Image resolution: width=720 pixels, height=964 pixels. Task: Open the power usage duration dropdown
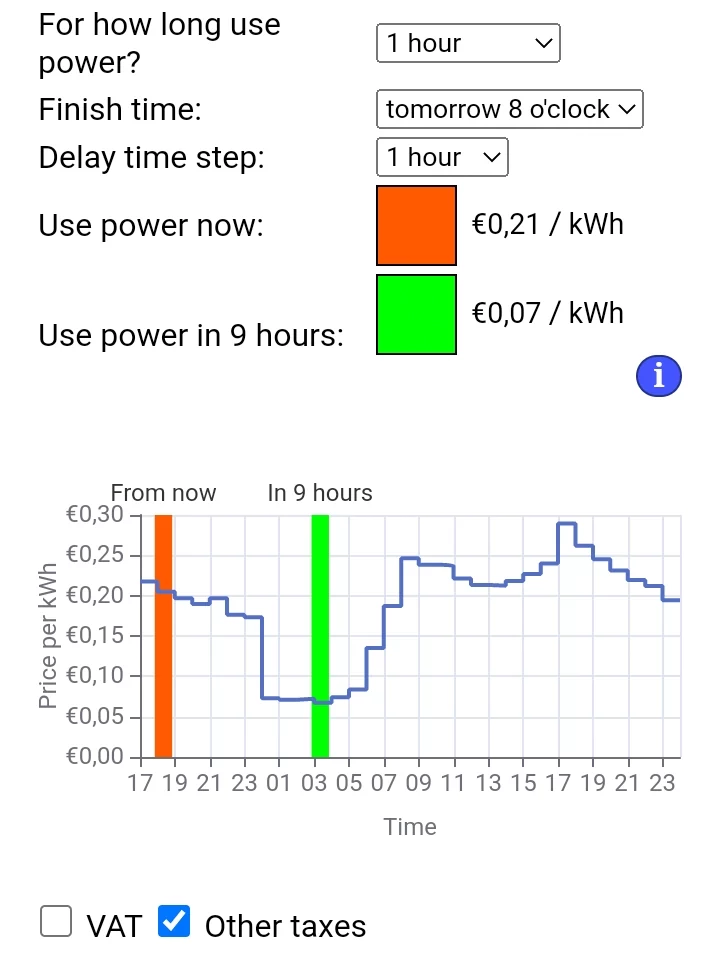coord(468,43)
